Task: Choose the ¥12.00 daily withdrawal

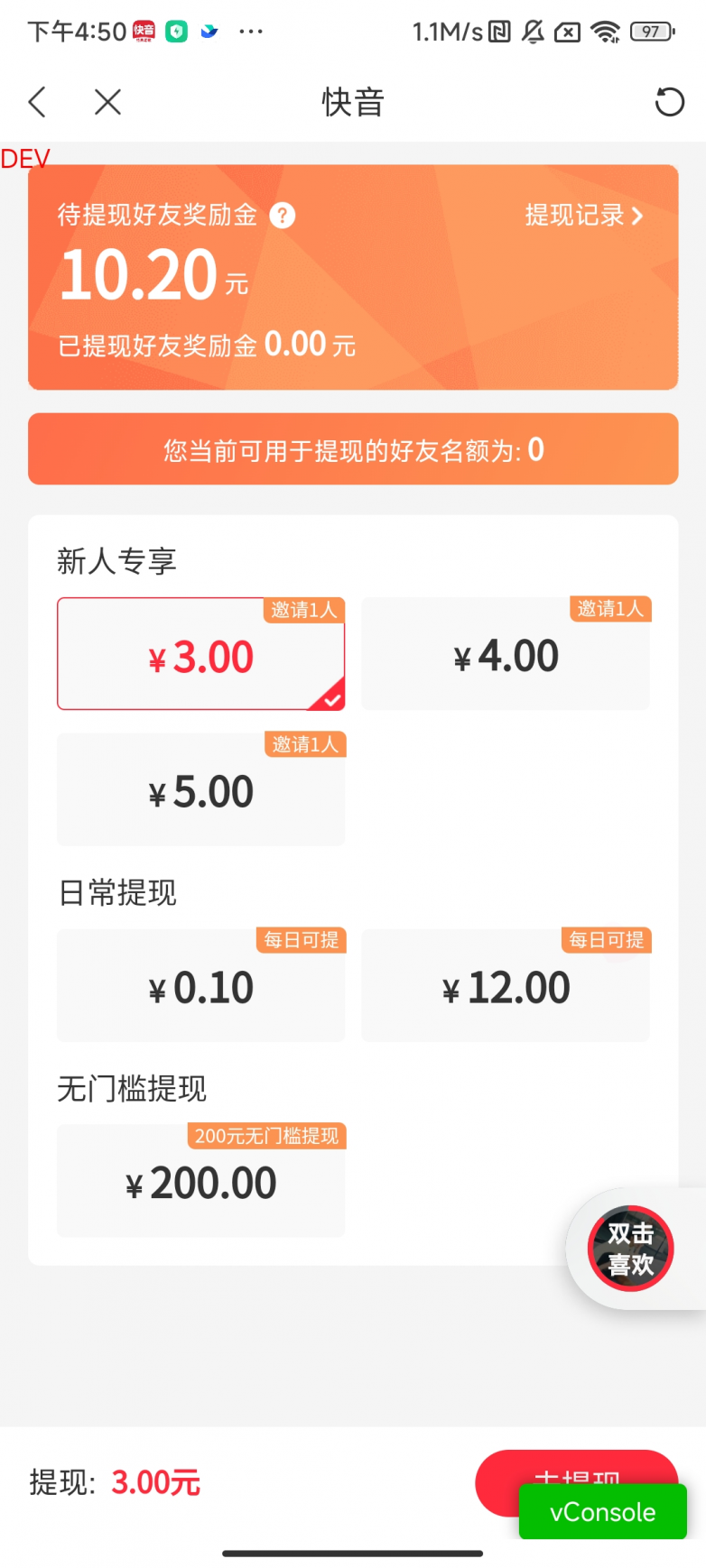Action: click(x=506, y=986)
